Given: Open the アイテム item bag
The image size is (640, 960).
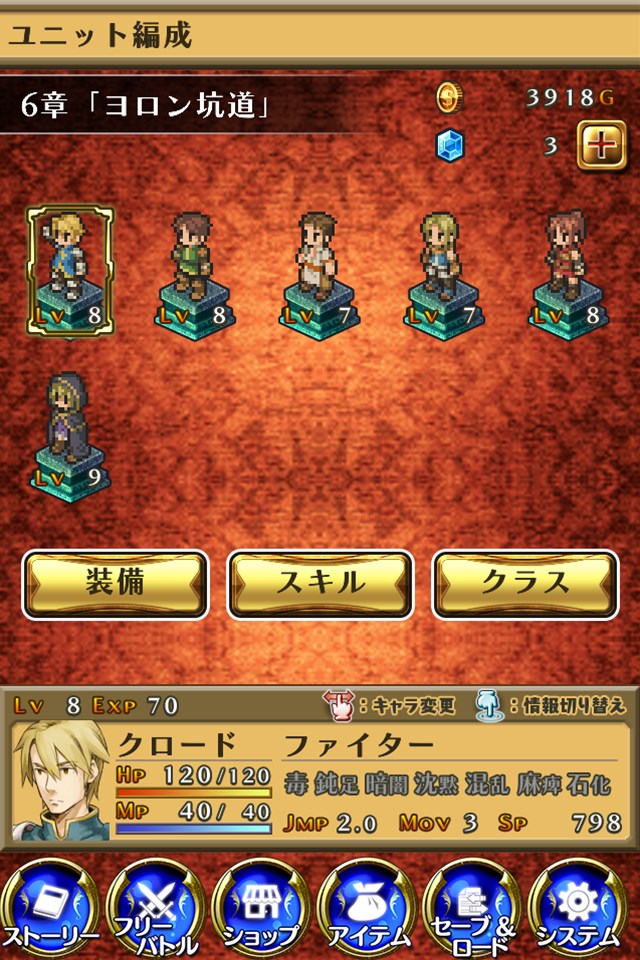Looking at the screenshot, I should tap(367, 909).
